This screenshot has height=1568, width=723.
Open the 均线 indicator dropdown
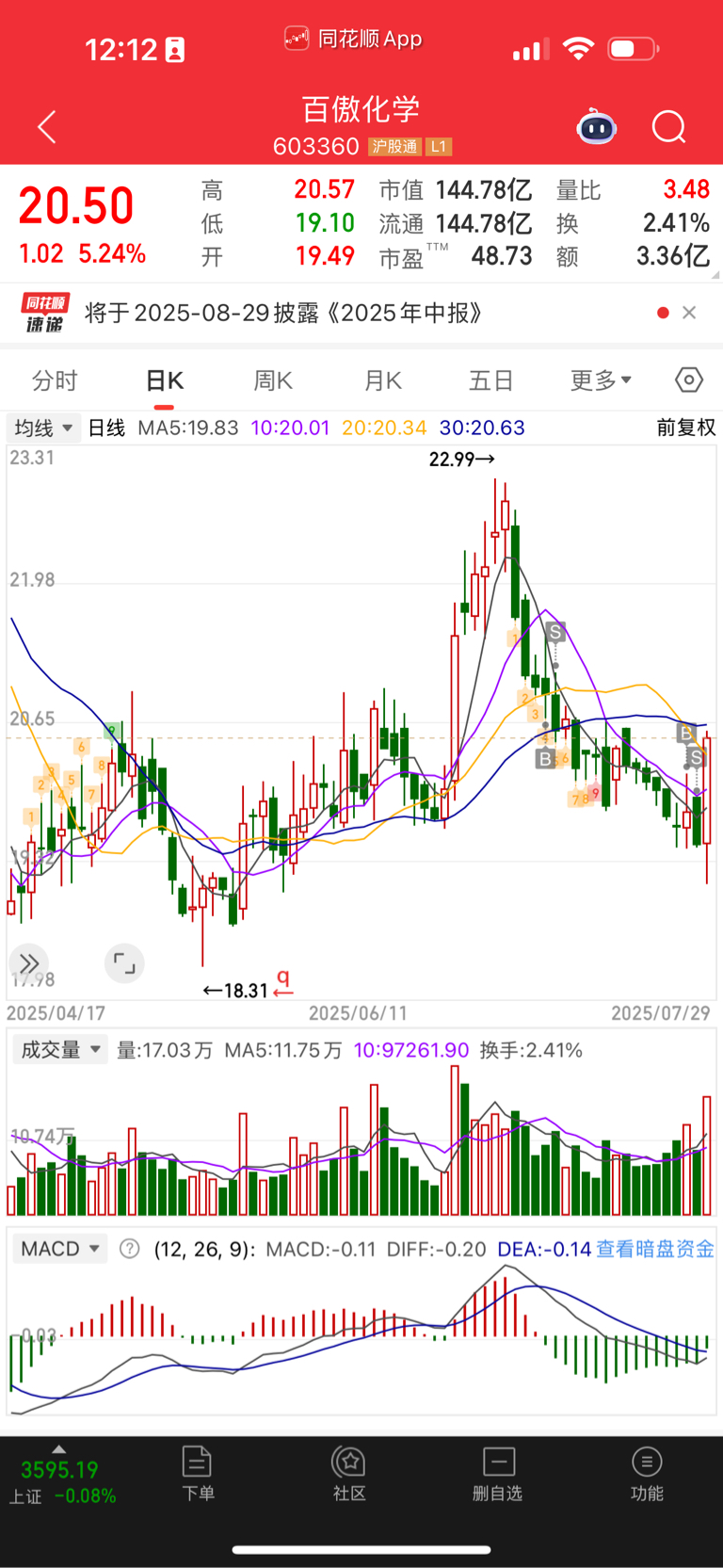coord(43,428)
